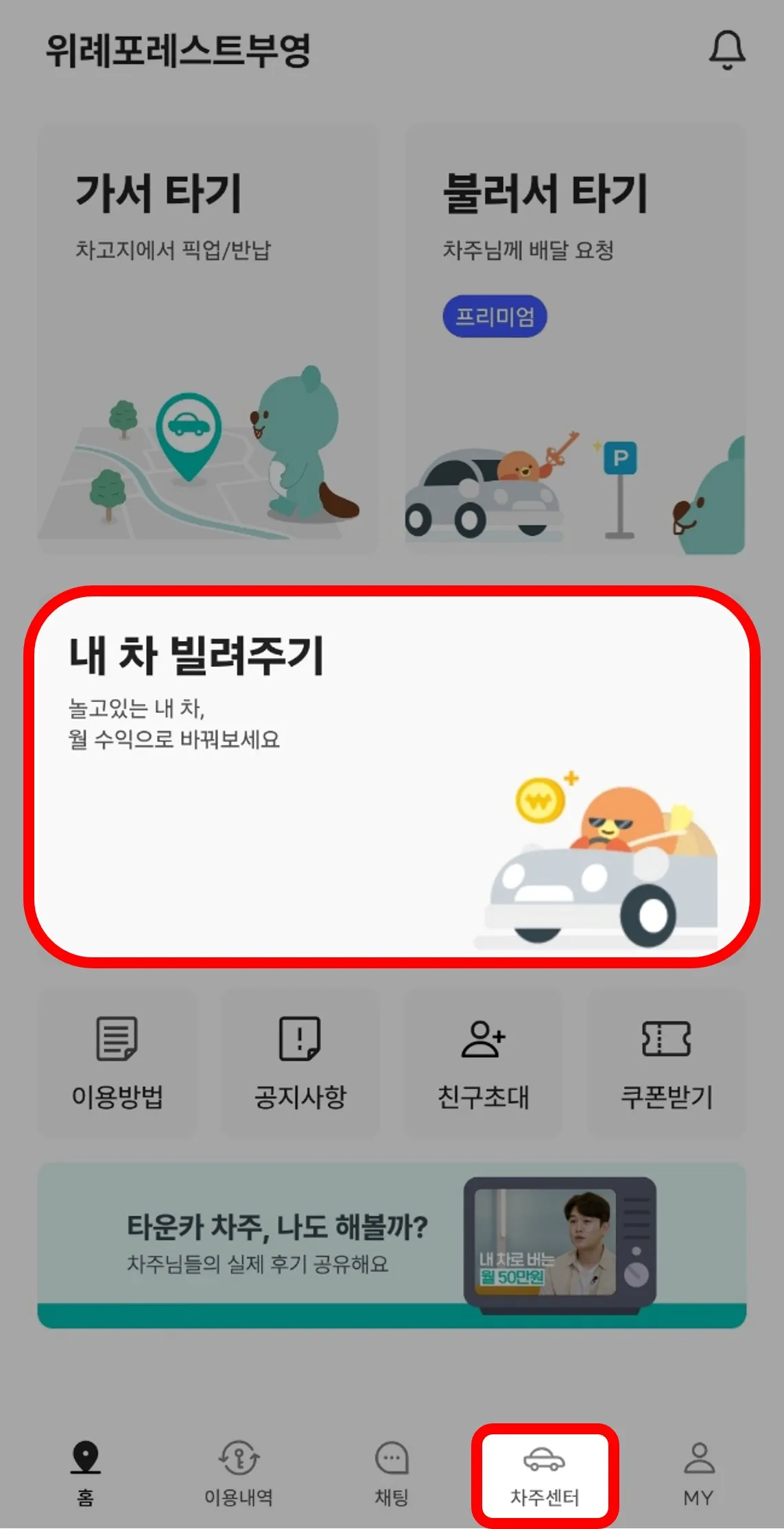Switch to the 홈 tab
The width and height of the screenshot is (784, 1529).
click(86, 1473)
